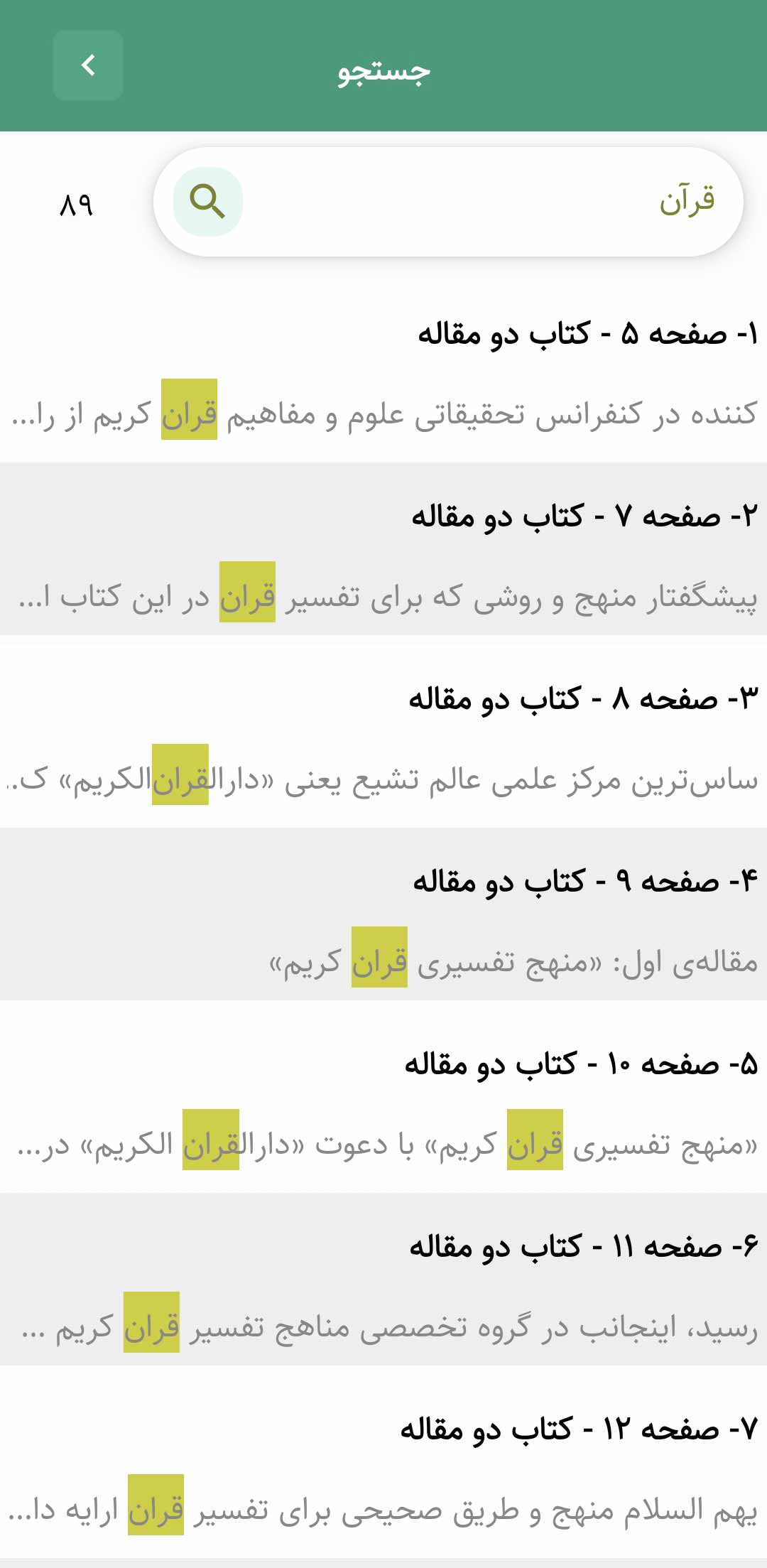
Task: Open result 3 on page ۸
Action: point(383,732)
